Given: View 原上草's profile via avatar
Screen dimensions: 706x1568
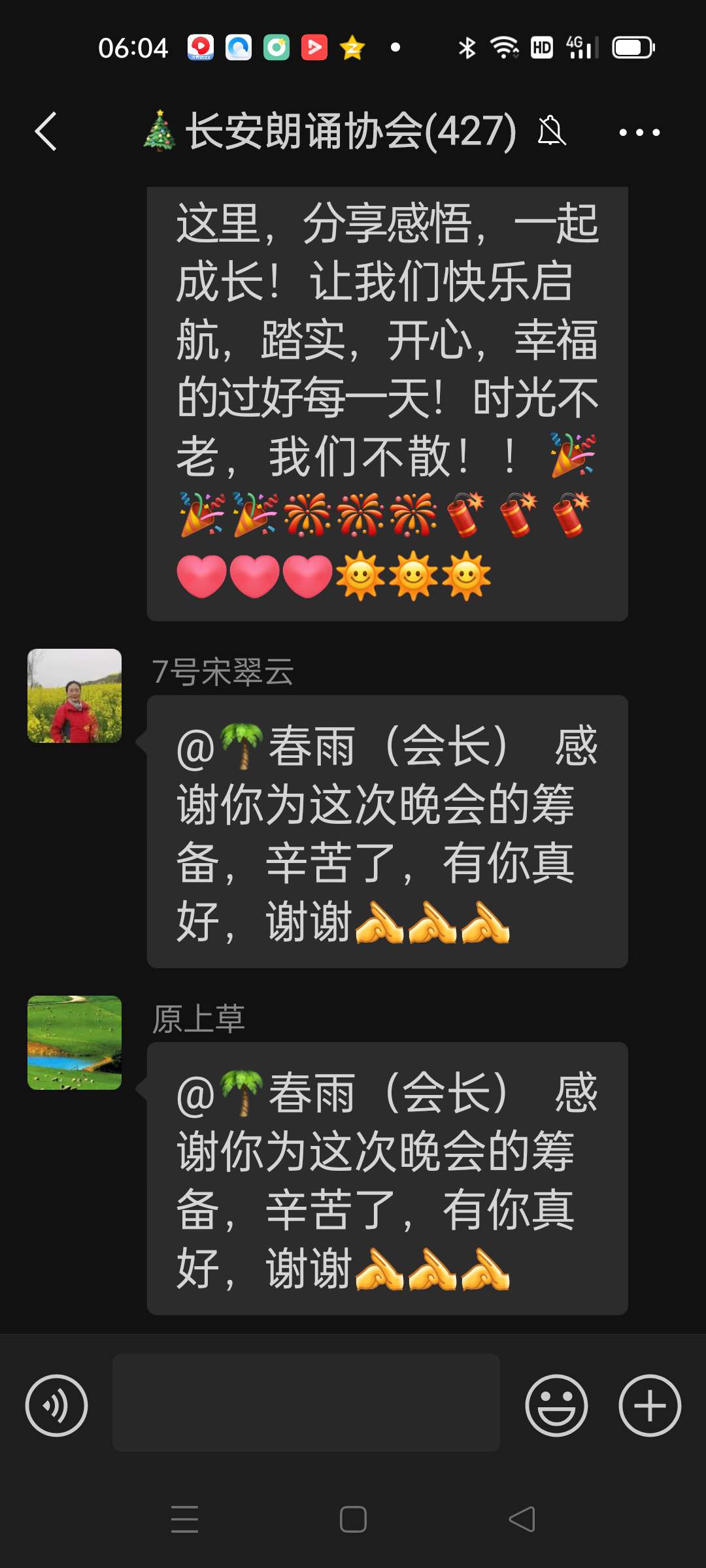Looking at the screenshot, I should tap(75, 1043).
